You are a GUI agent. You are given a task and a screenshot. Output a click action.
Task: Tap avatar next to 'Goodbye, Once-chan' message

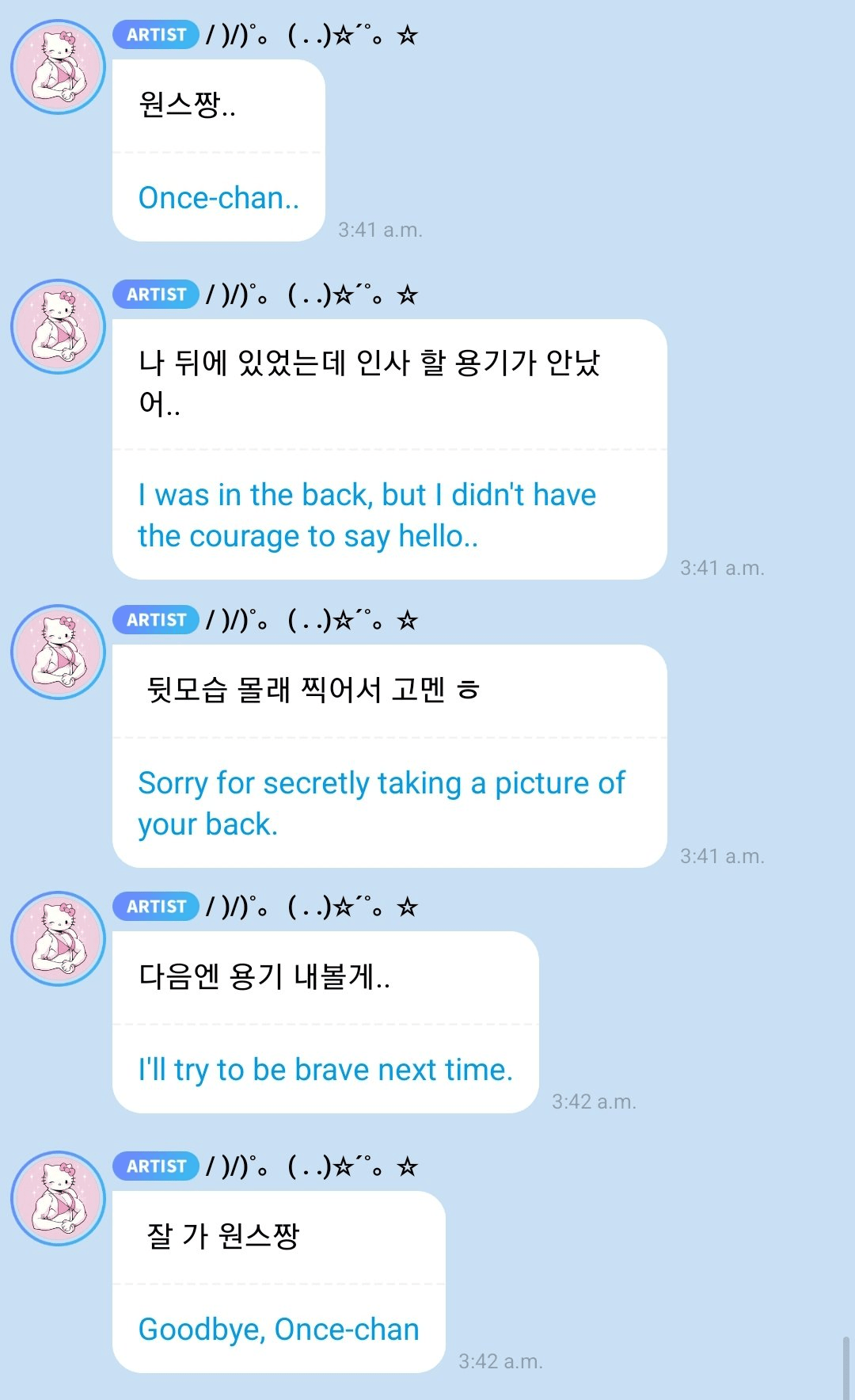58,1198
